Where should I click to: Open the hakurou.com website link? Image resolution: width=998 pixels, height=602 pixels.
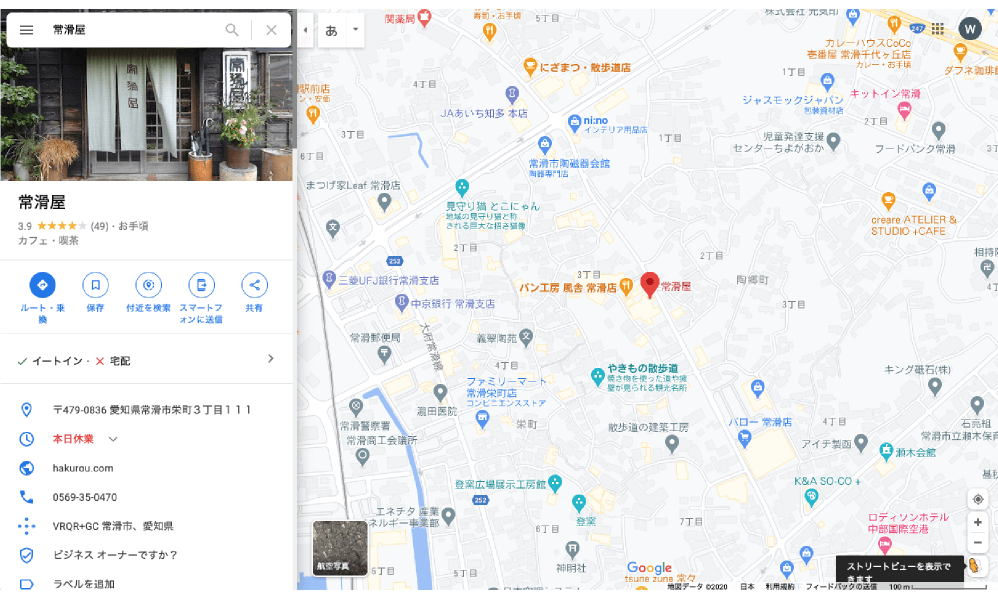pos(83,468)
